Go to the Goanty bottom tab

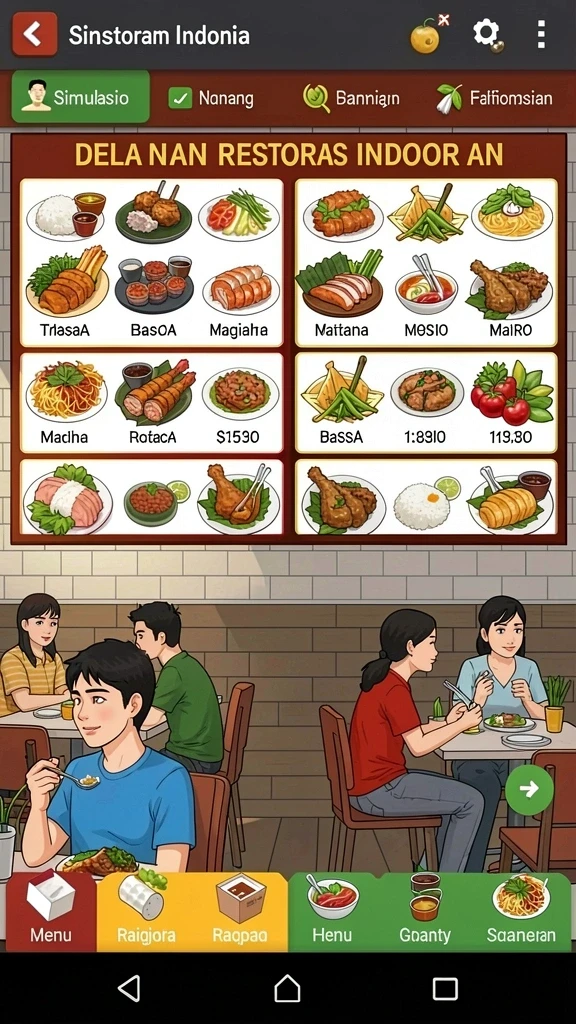[x=425, y=911]
